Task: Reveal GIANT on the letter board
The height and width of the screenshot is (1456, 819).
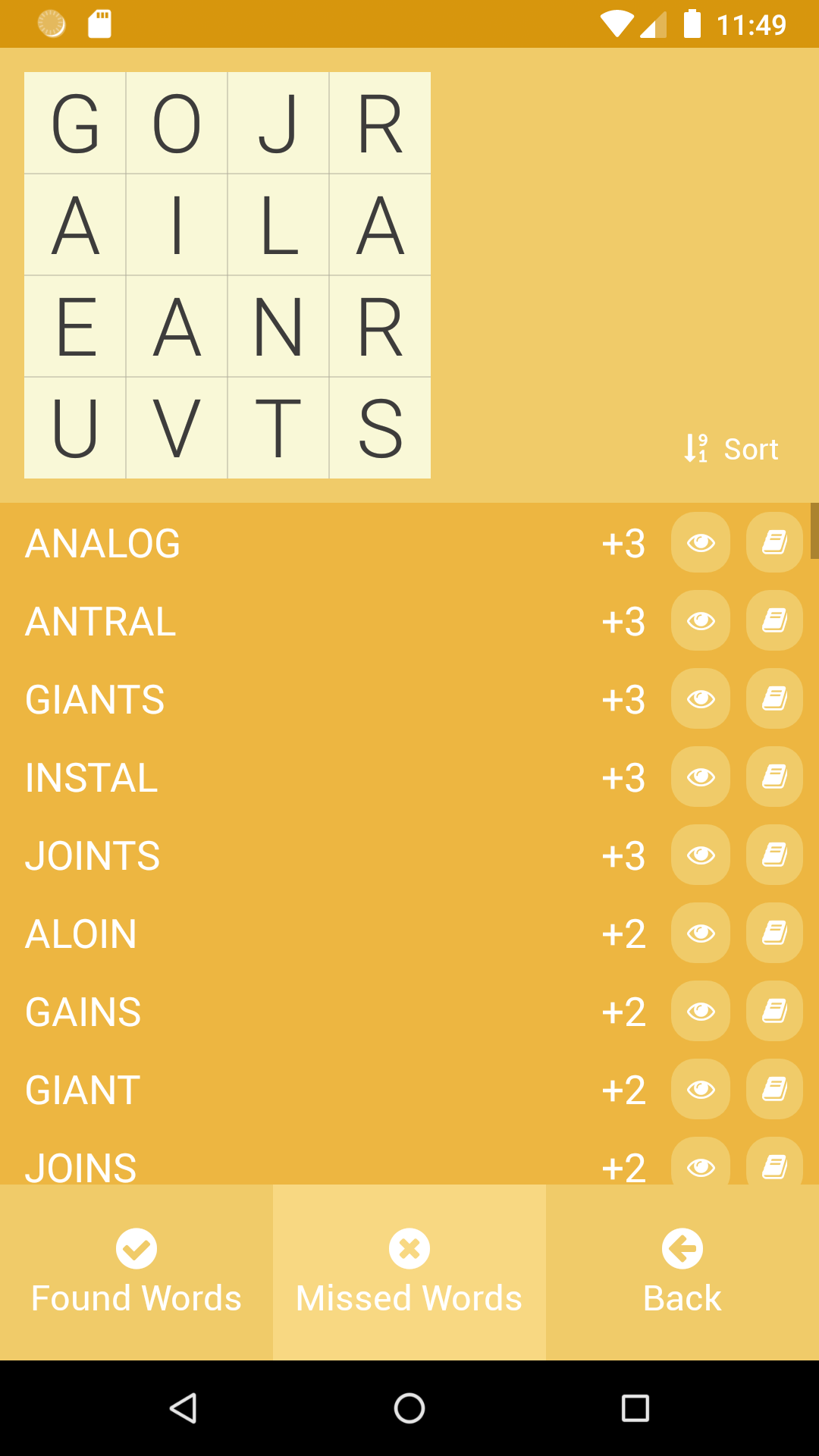Action: (700, 1090)
